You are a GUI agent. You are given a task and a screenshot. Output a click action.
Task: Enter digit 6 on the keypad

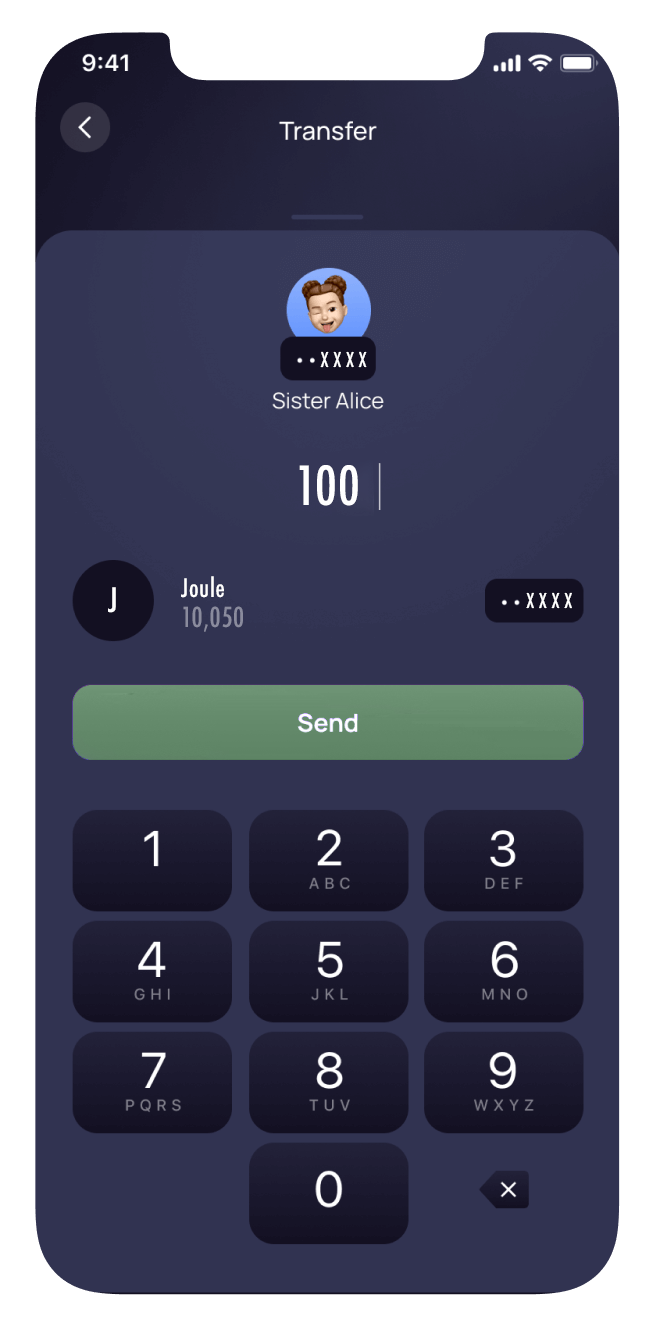(x=503, y=971)
